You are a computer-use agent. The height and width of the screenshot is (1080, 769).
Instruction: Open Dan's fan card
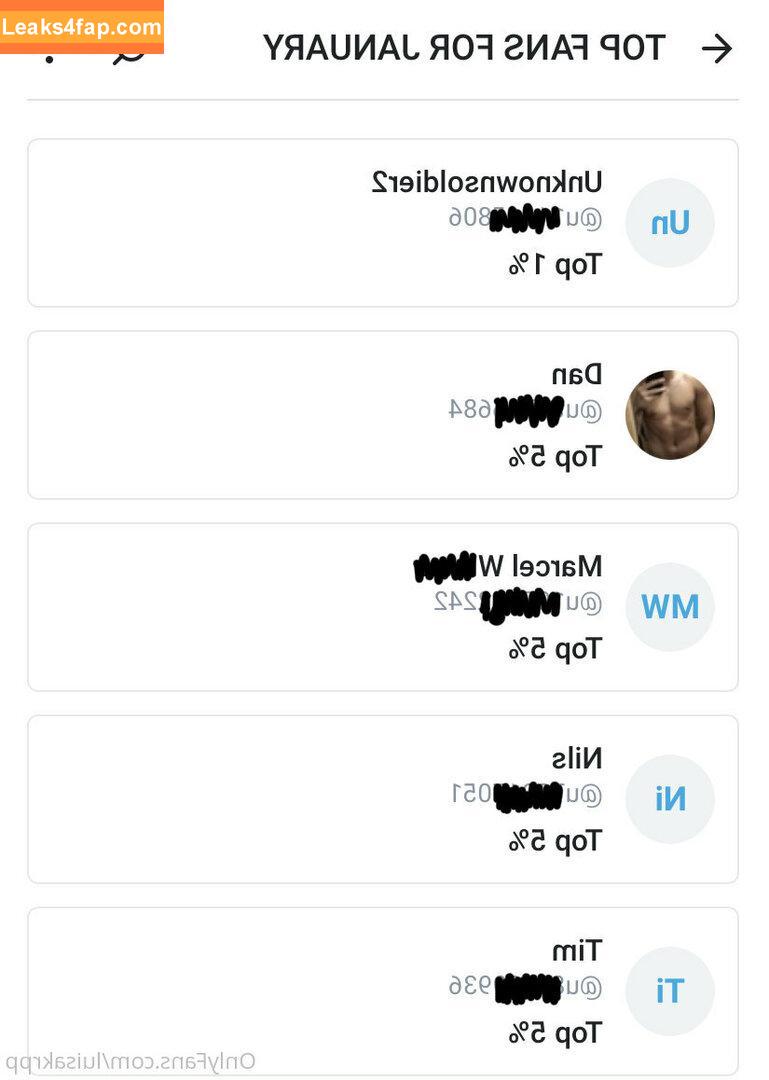[x=383, y=415]
